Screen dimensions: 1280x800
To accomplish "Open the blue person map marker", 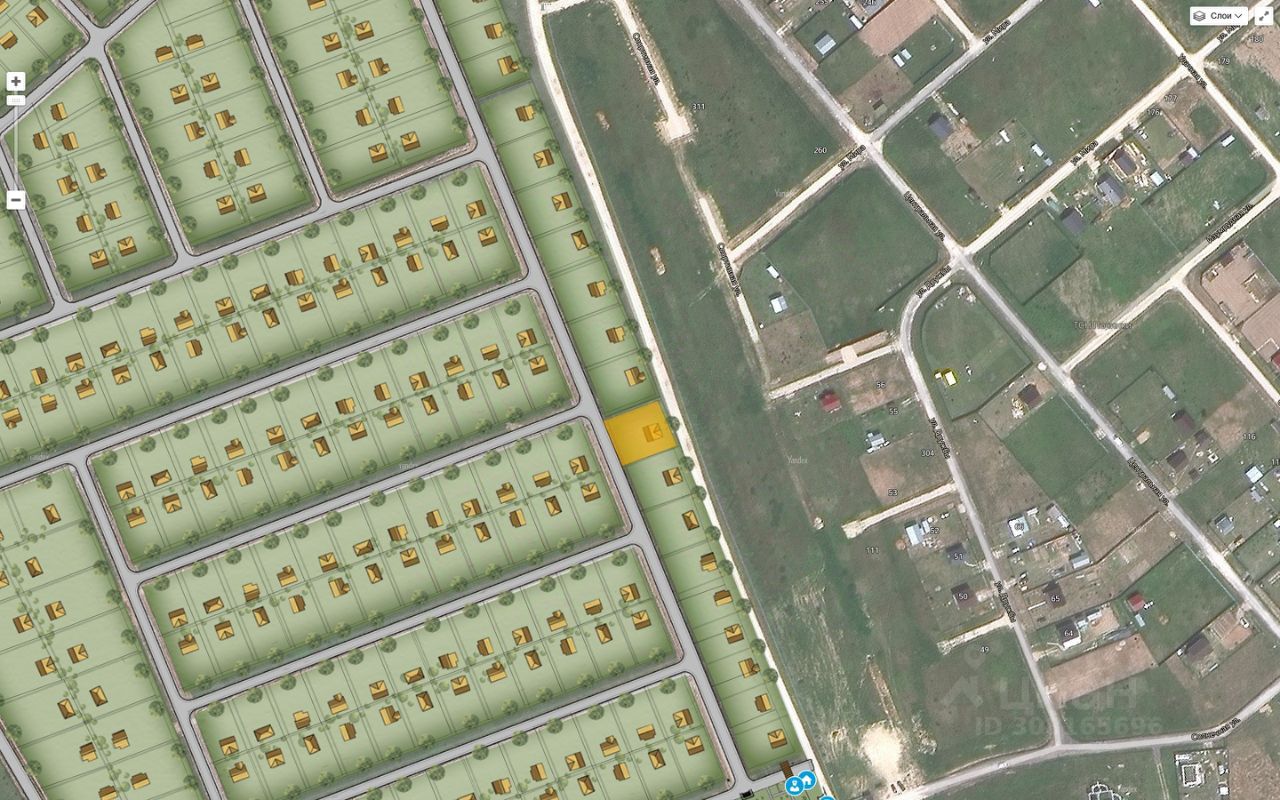I will 794,786.
